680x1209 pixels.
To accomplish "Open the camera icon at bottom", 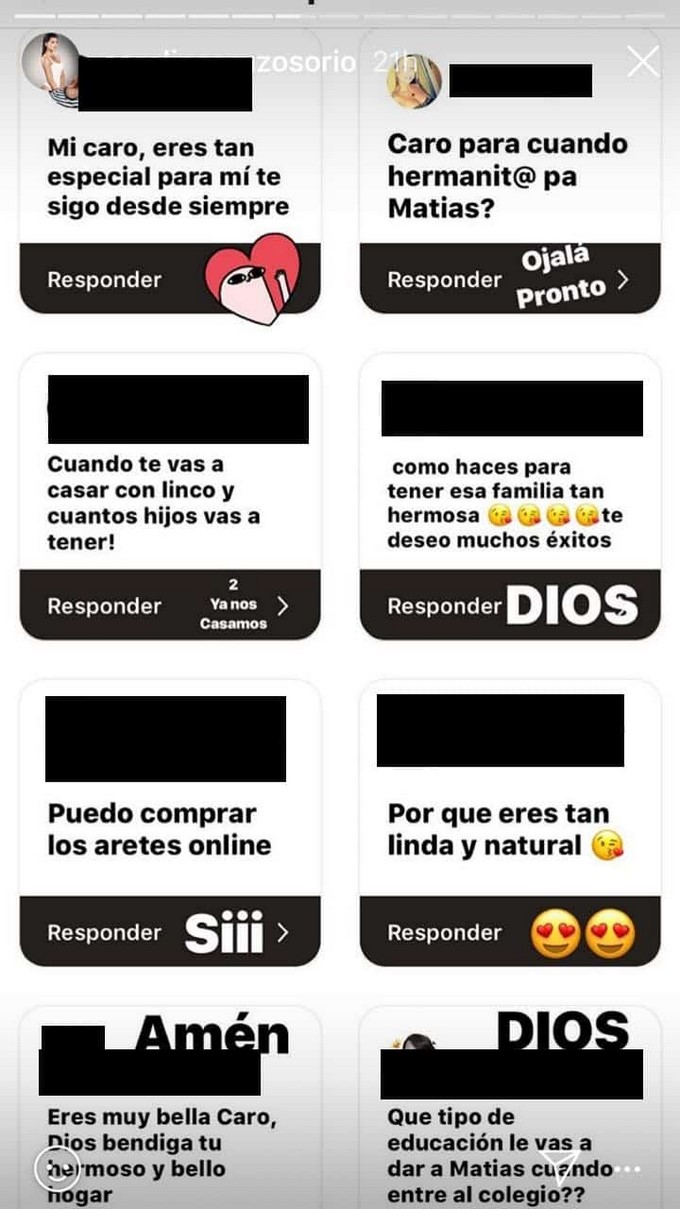I will 51,1166.
